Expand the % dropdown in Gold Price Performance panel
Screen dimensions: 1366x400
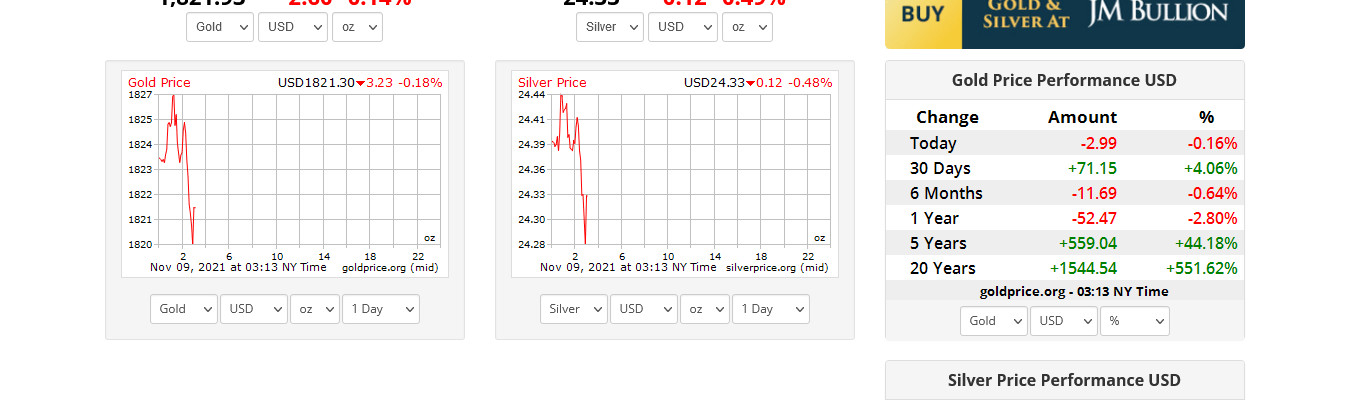pos(1134,321)
